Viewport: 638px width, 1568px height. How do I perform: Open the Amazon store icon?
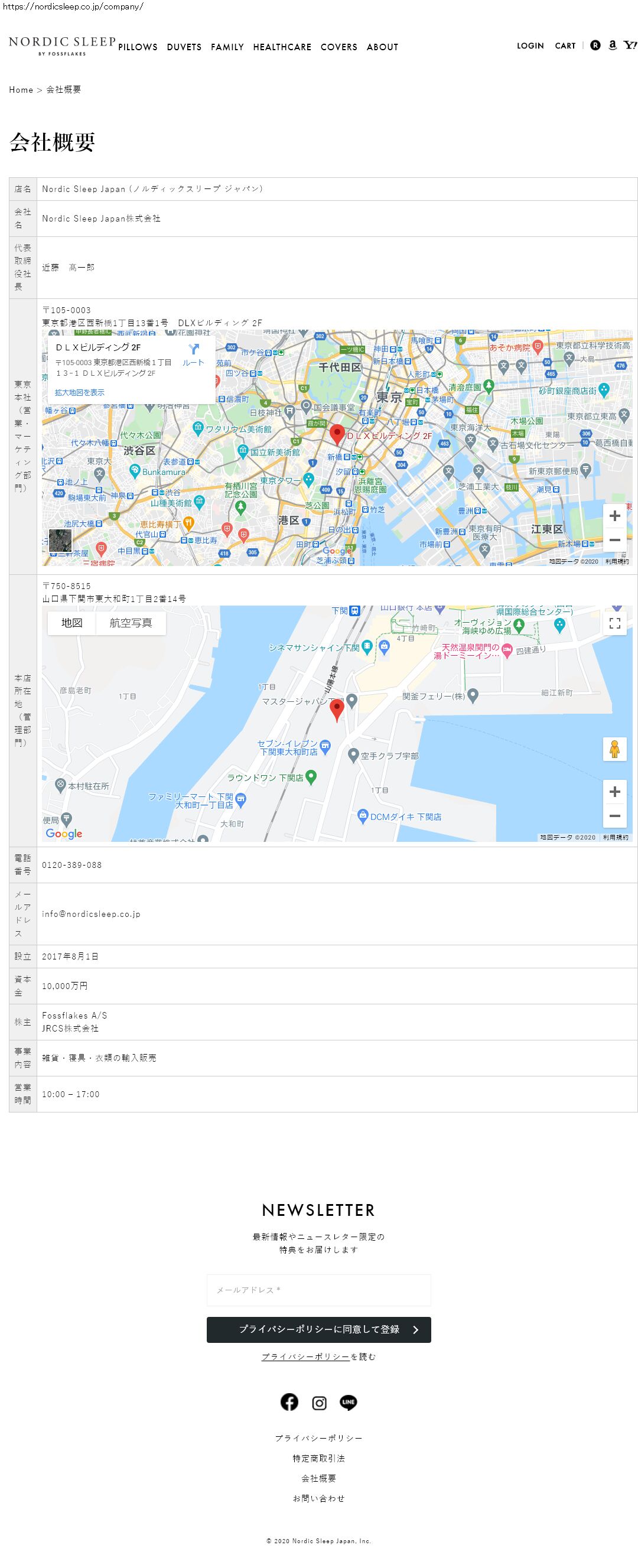coord(613,45)
